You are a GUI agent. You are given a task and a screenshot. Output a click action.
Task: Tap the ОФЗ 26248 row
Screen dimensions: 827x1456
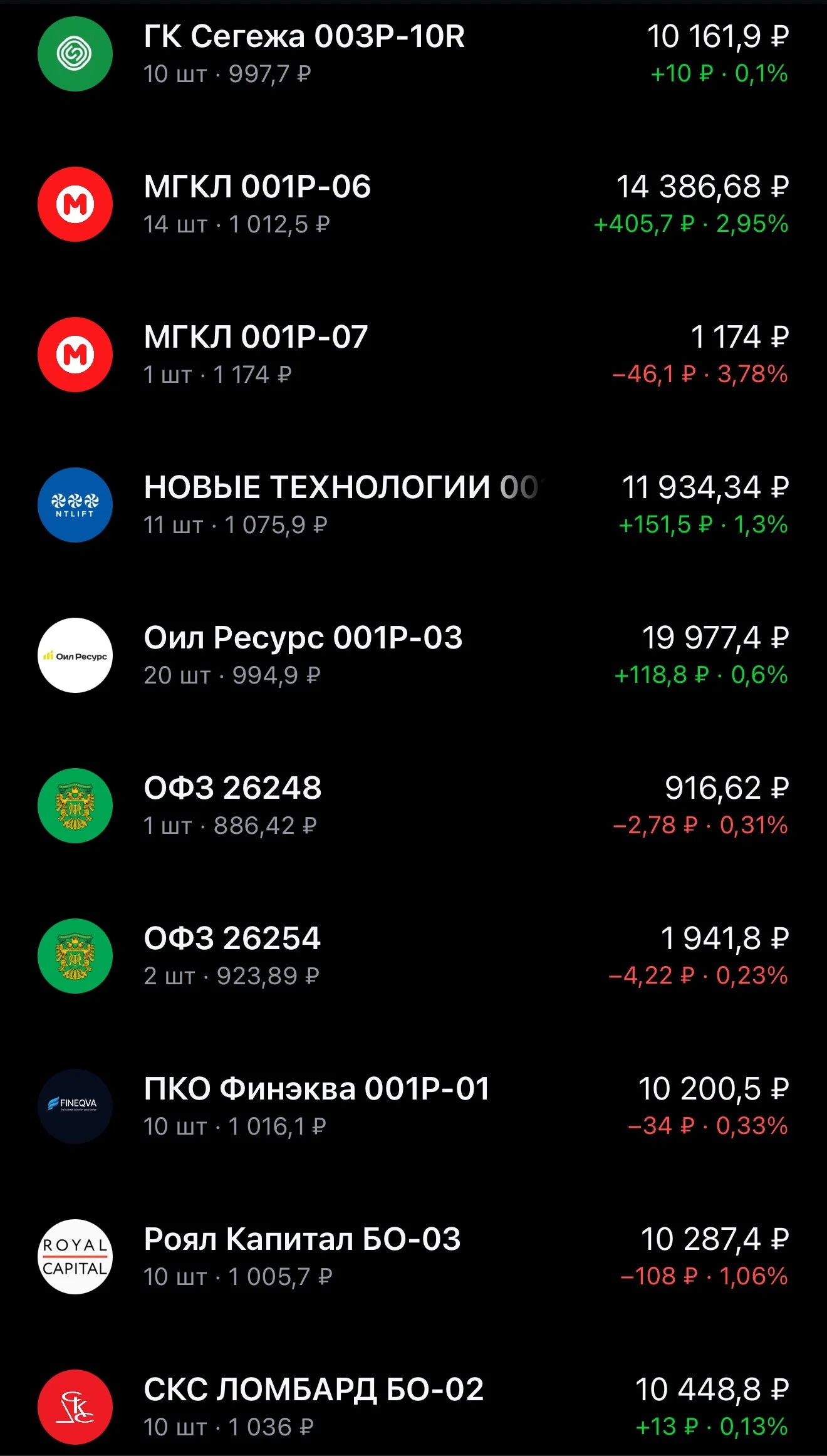pyautogui.click(x=413, y=806)
